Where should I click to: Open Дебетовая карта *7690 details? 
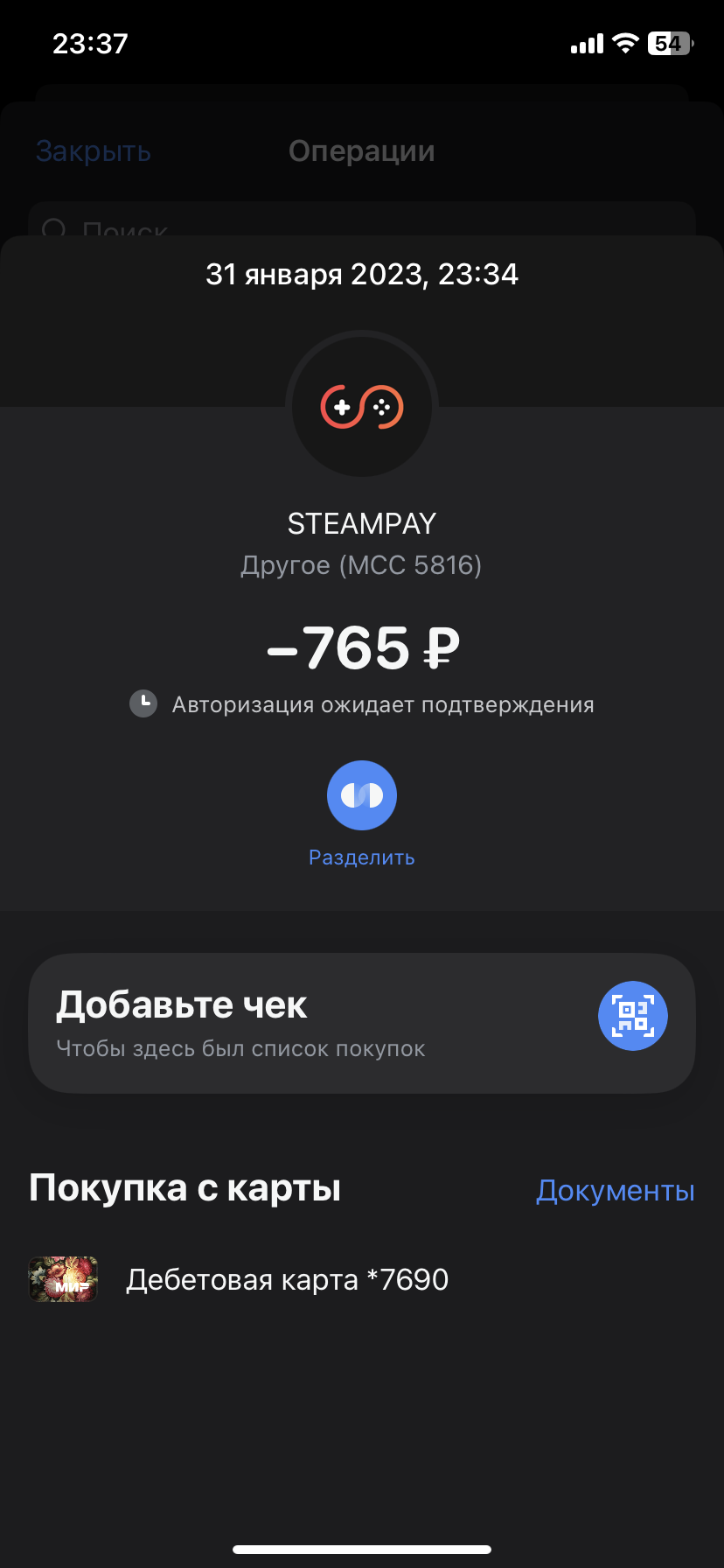point(362,1279)
